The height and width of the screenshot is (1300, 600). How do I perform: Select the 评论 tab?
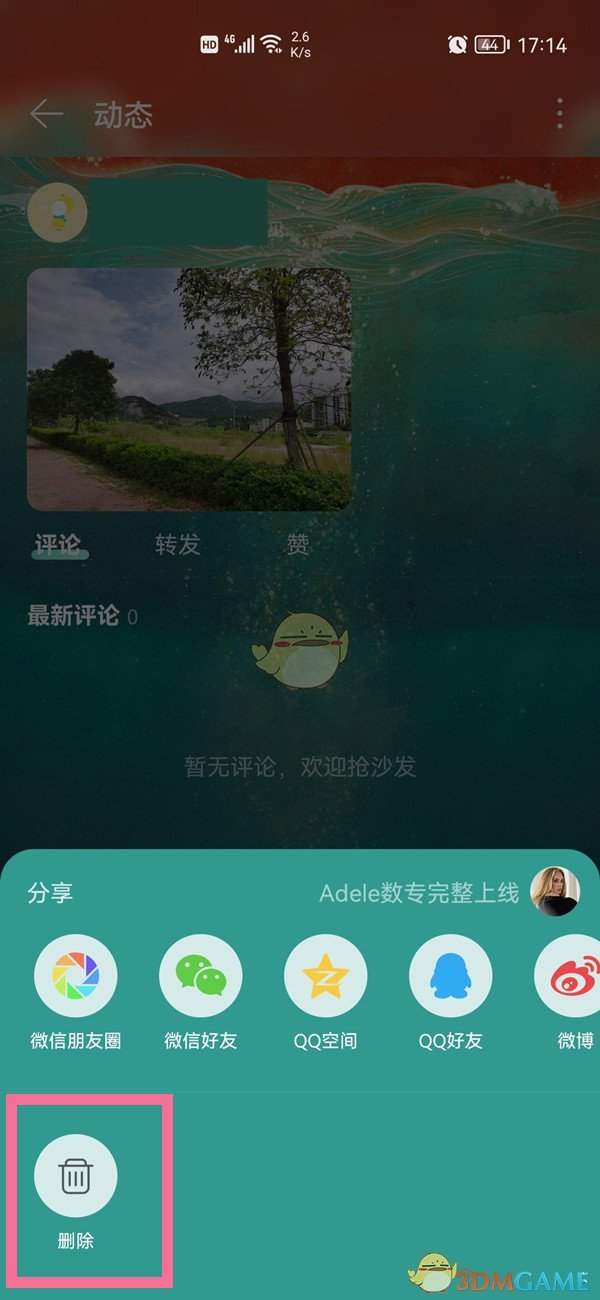tap(58, 544)
